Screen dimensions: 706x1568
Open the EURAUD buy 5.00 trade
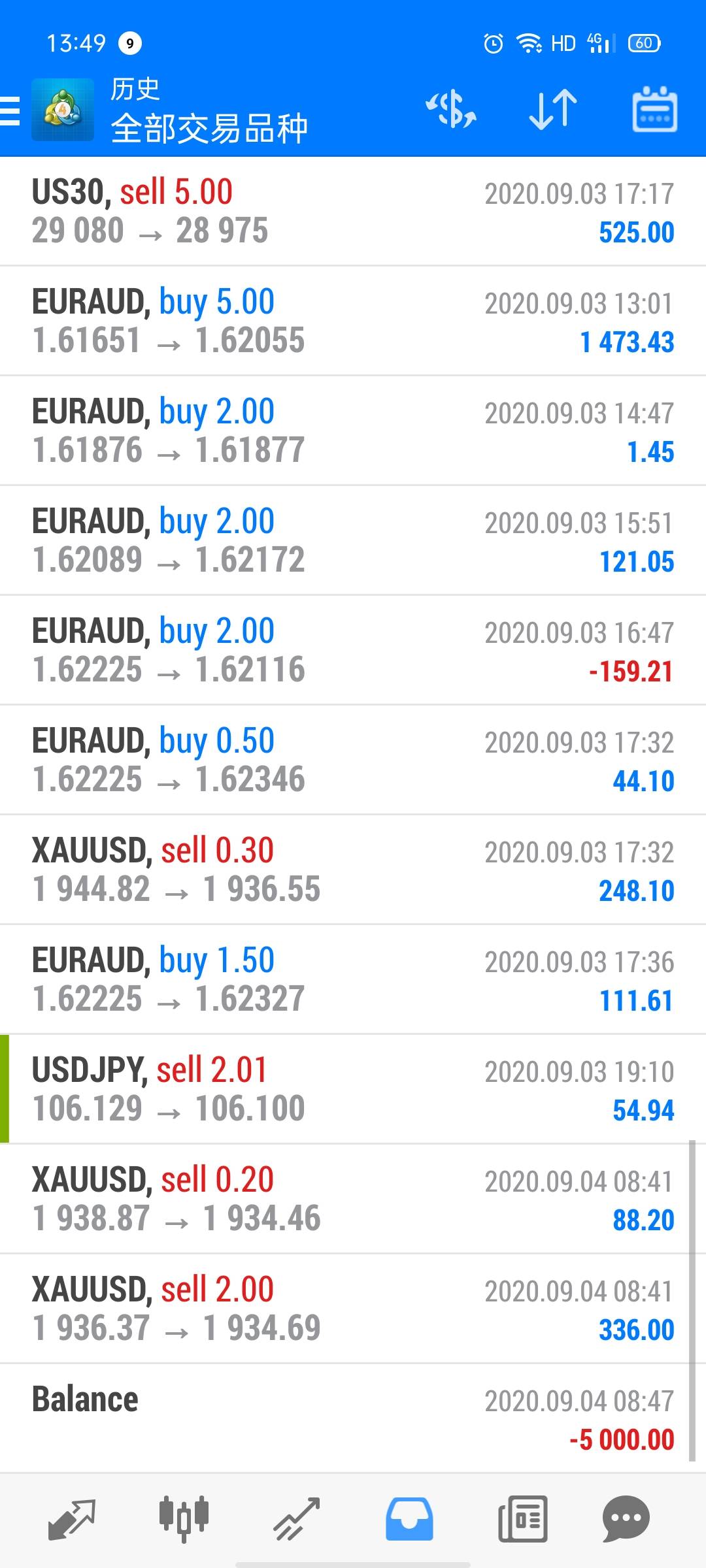click(353, 321)
